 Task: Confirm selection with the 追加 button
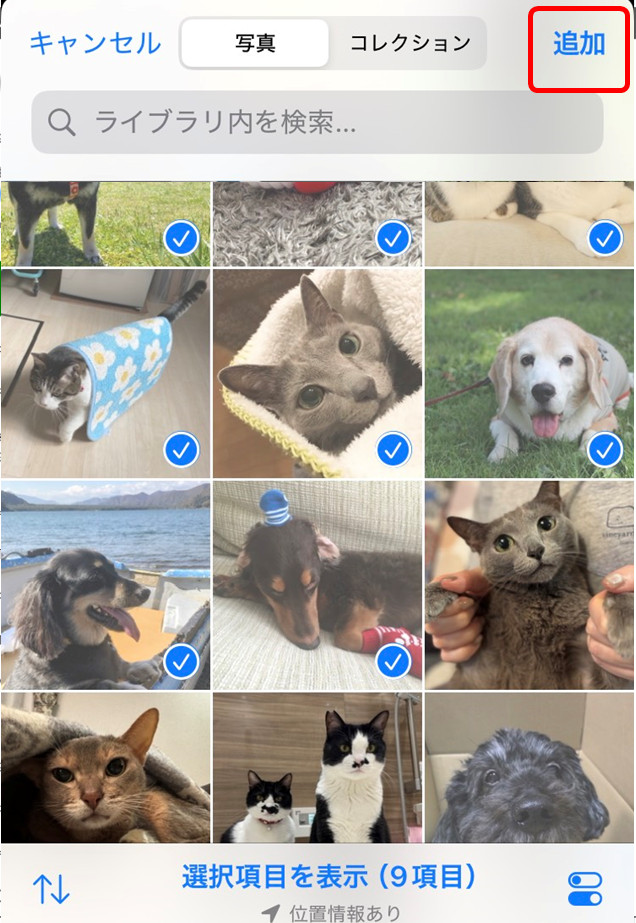pyautogui.click(x=579, y=43)
